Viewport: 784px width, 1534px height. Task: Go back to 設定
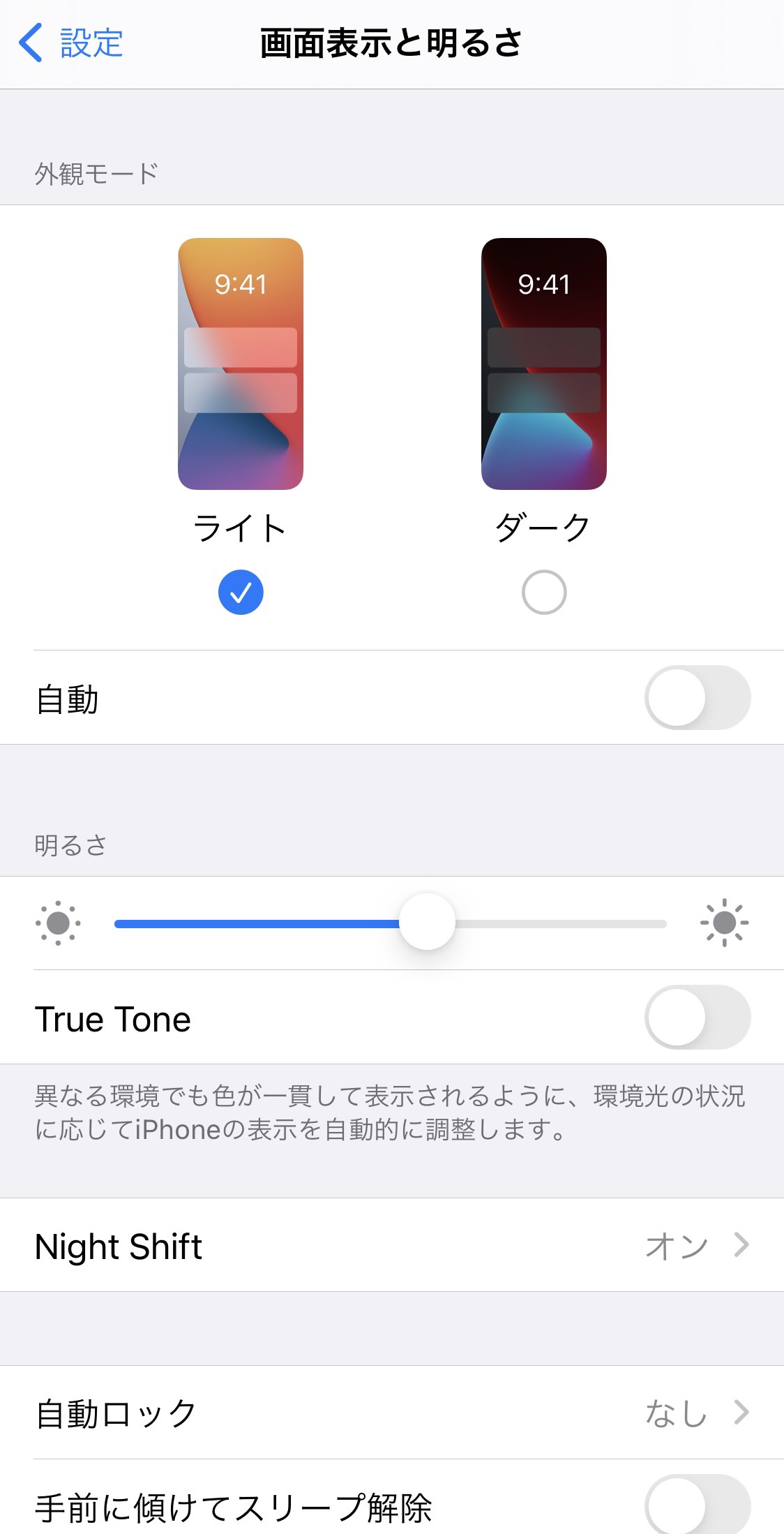click(x=70, y=43)
